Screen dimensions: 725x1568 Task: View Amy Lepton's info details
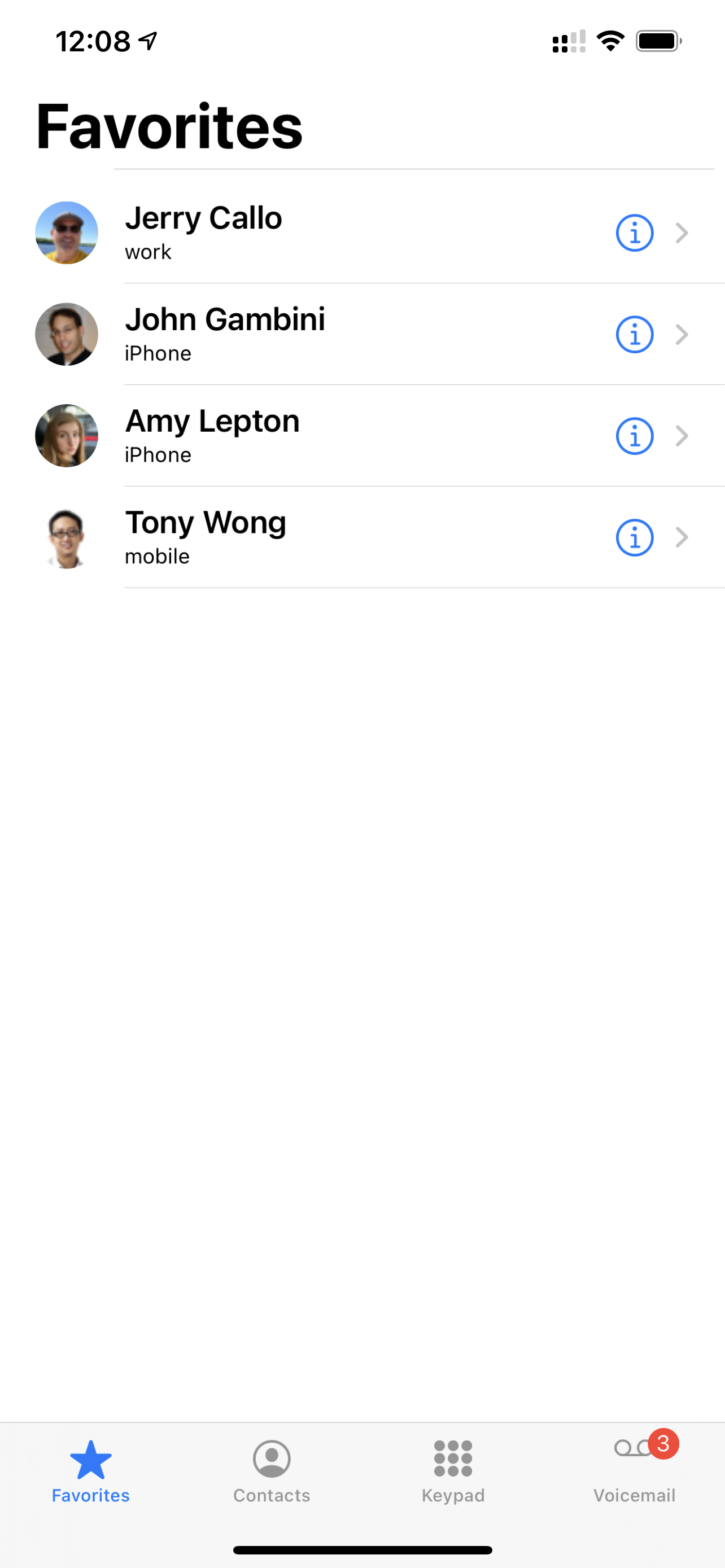coord(634,436)
